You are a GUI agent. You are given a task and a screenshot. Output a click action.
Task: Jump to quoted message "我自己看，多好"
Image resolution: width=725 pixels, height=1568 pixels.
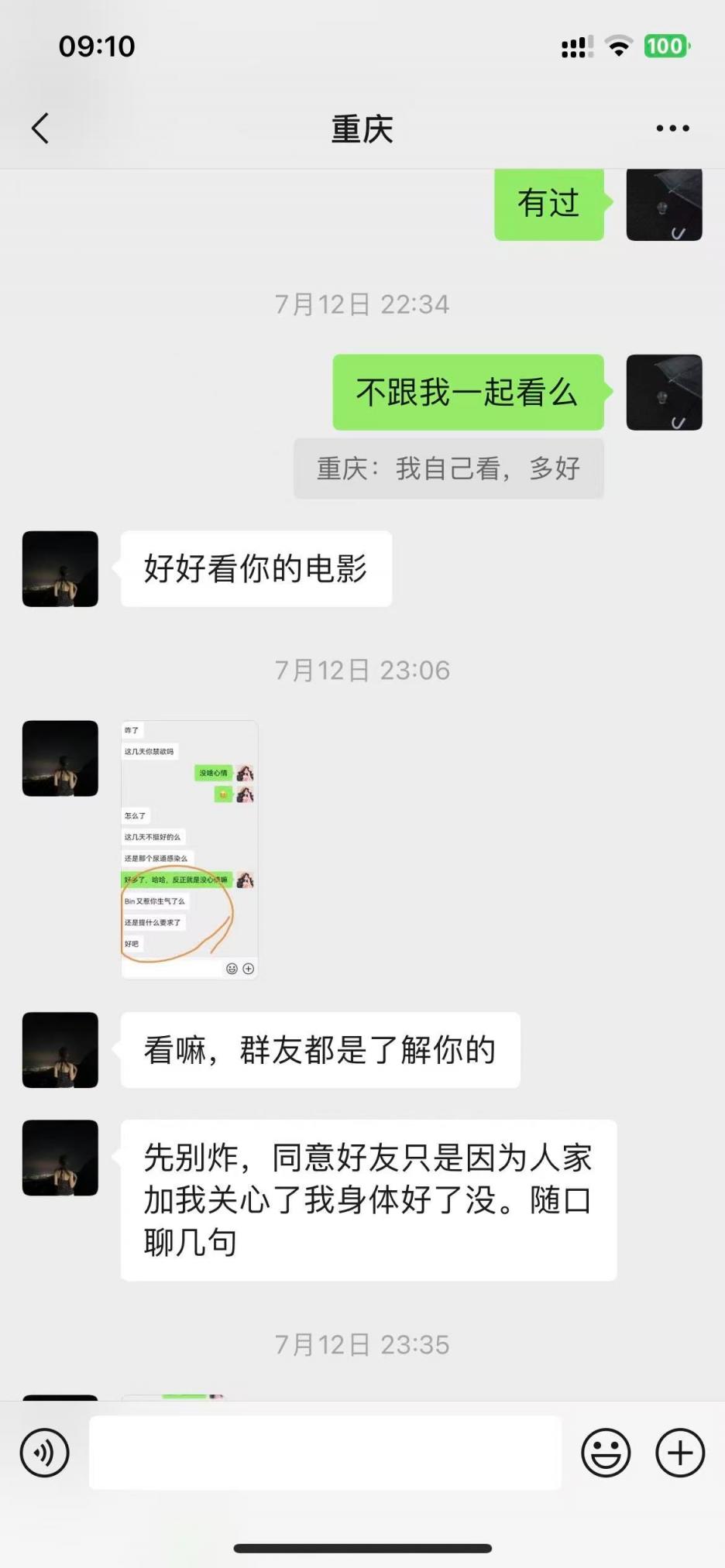click(448, 468)
